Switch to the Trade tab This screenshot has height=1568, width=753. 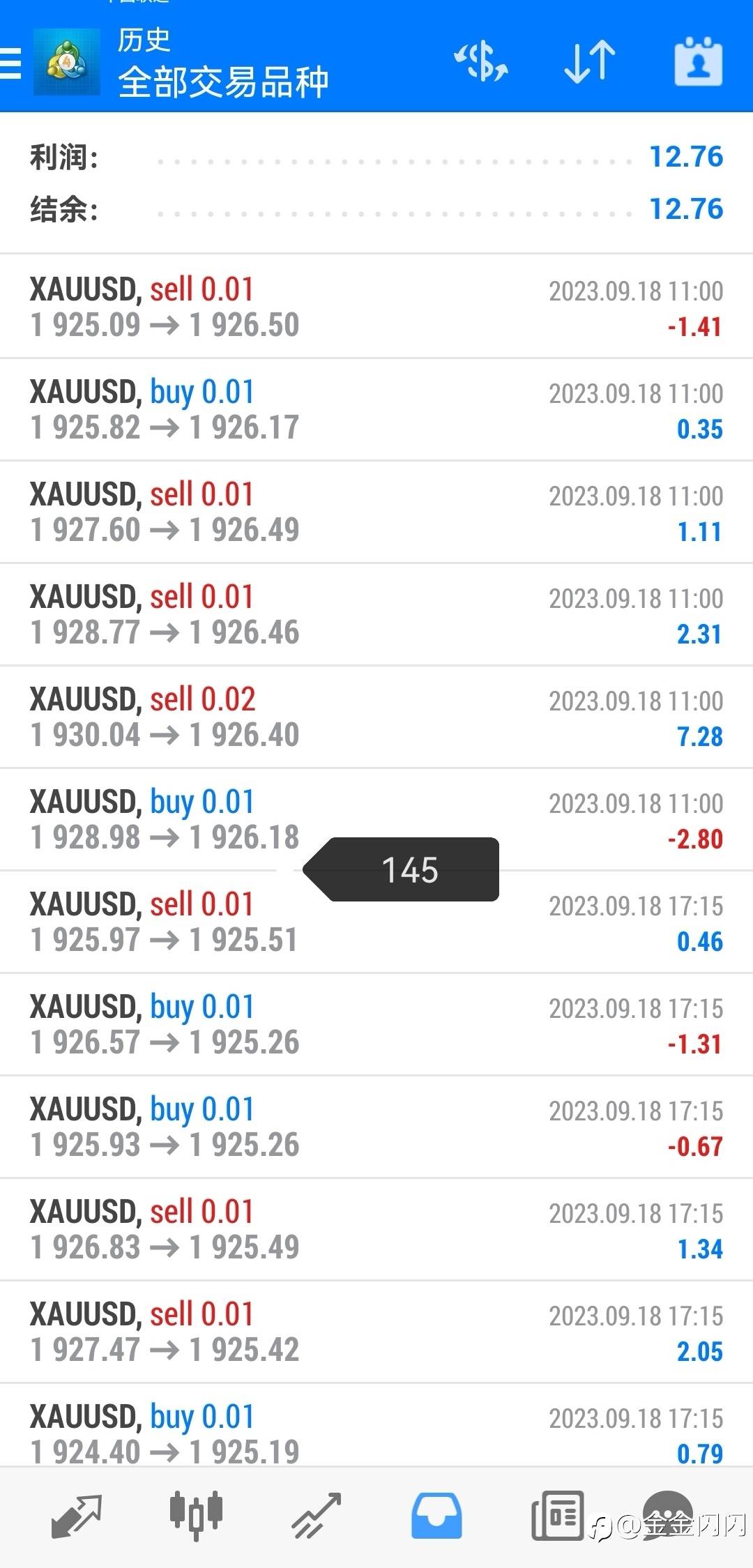[x=316, y=1516]
